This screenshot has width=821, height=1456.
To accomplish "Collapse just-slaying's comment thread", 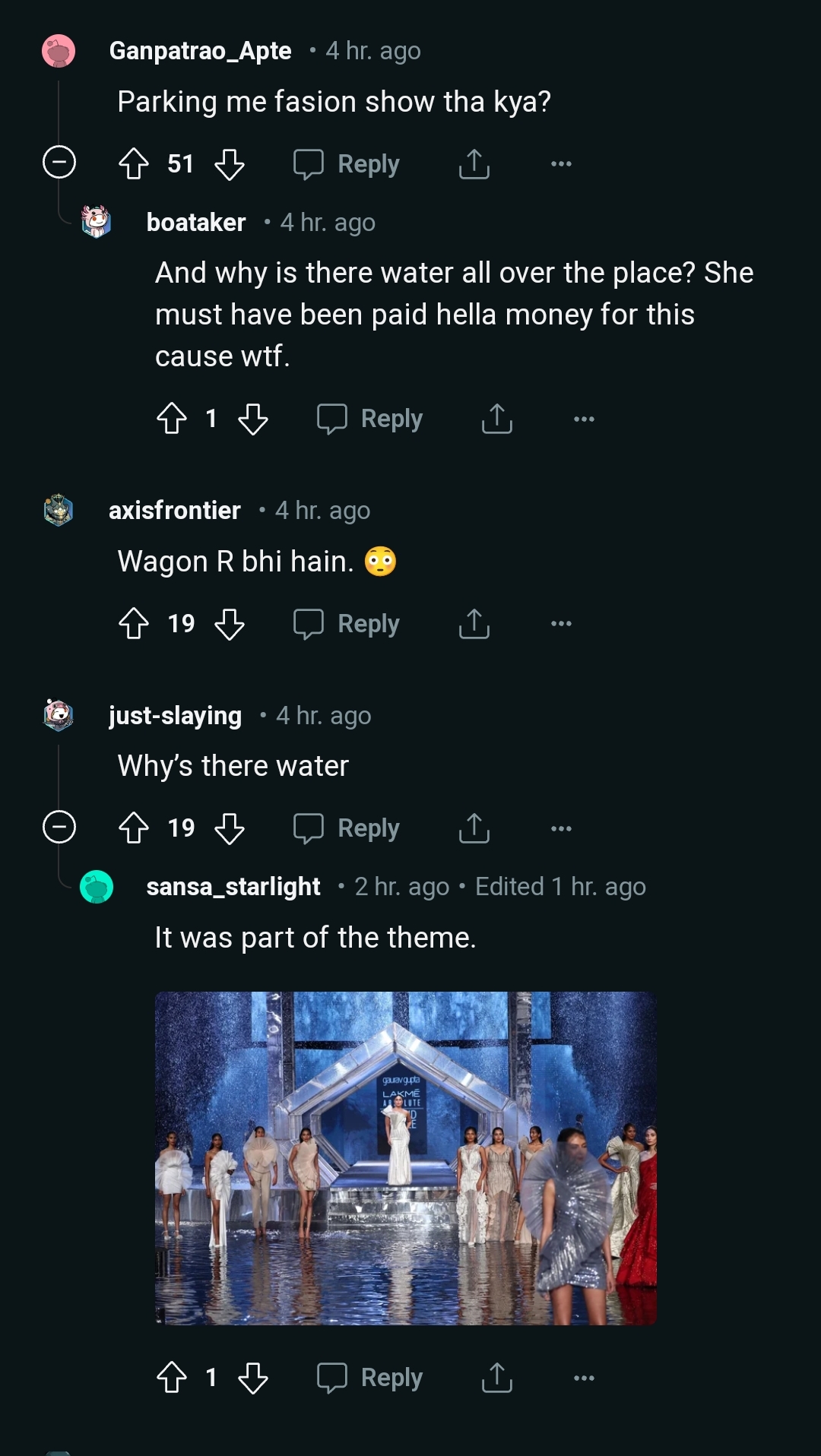I will 59,827.
